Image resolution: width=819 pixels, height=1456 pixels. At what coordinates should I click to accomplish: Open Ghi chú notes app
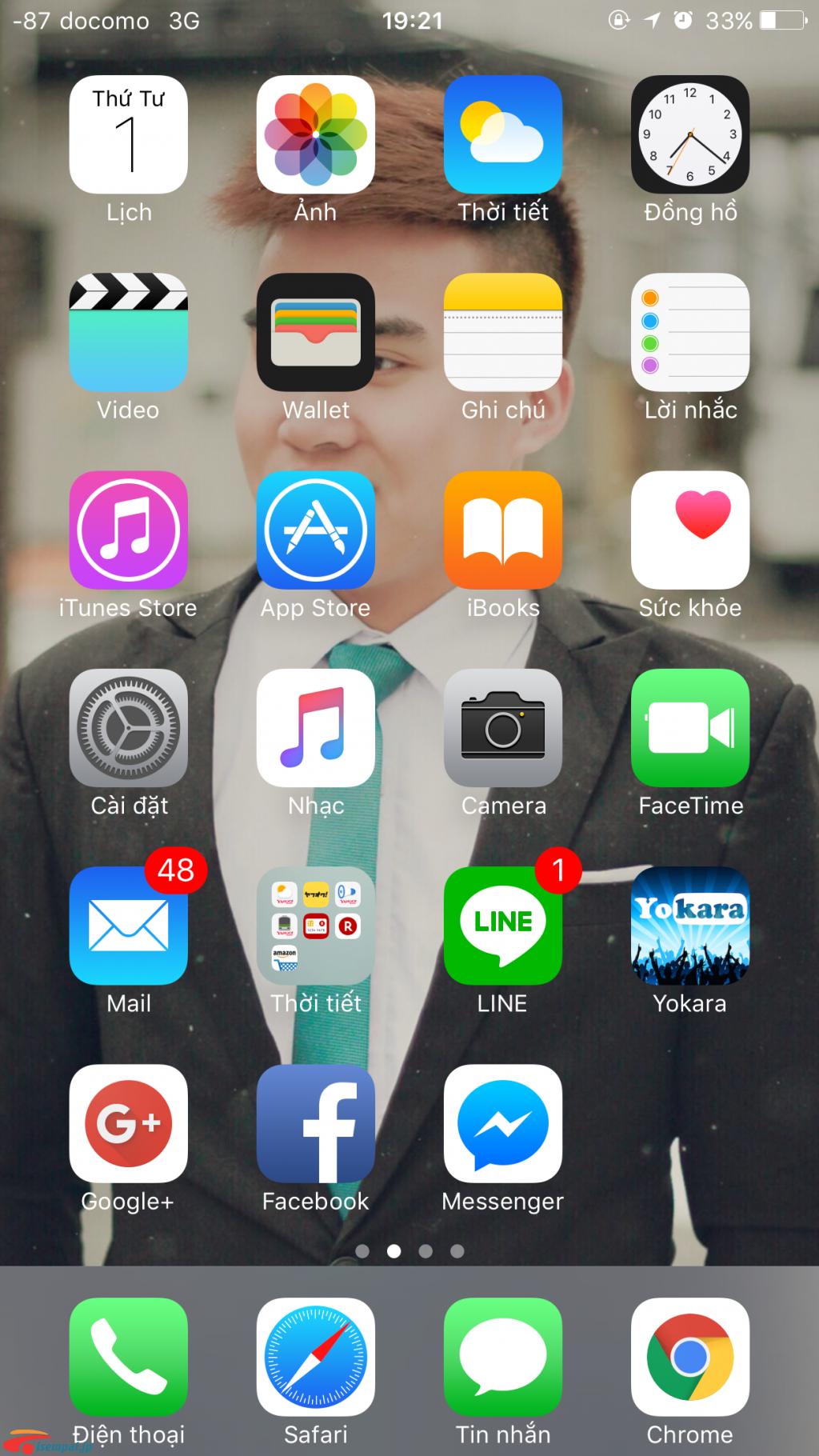pos(502,332)
